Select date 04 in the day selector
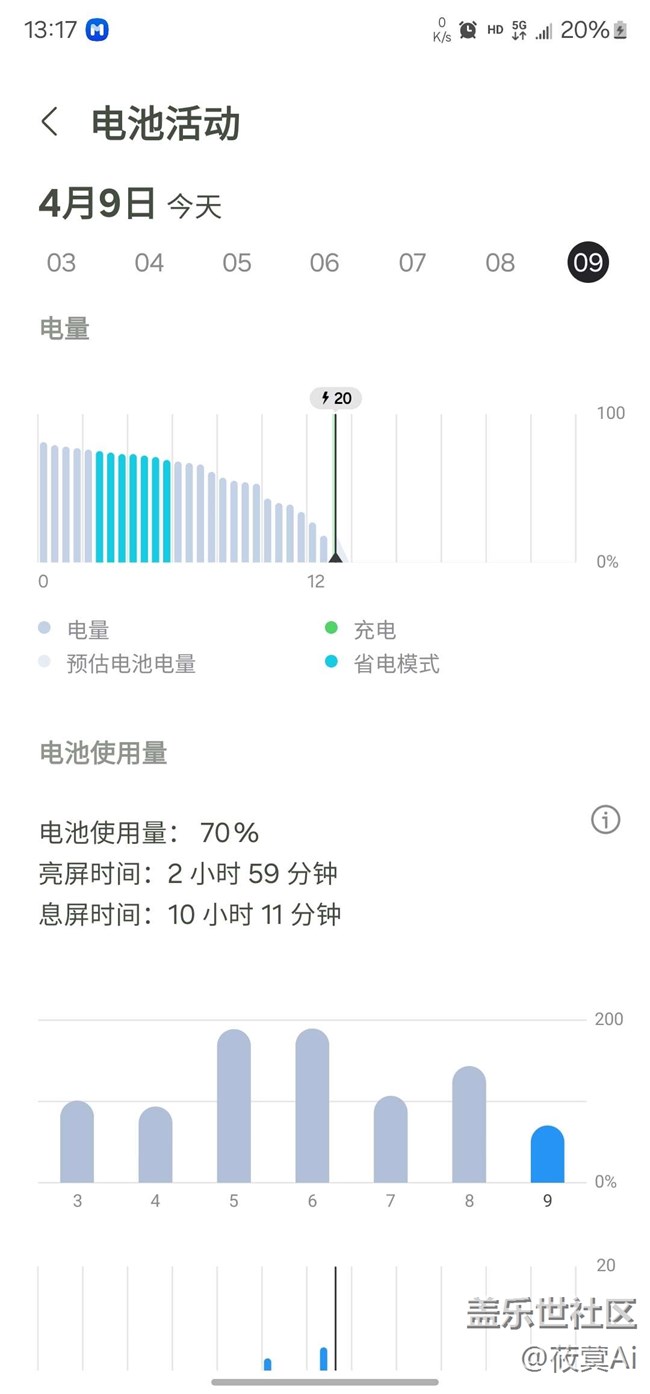This screenshot has height=1394, width=650. coord(149,263)
